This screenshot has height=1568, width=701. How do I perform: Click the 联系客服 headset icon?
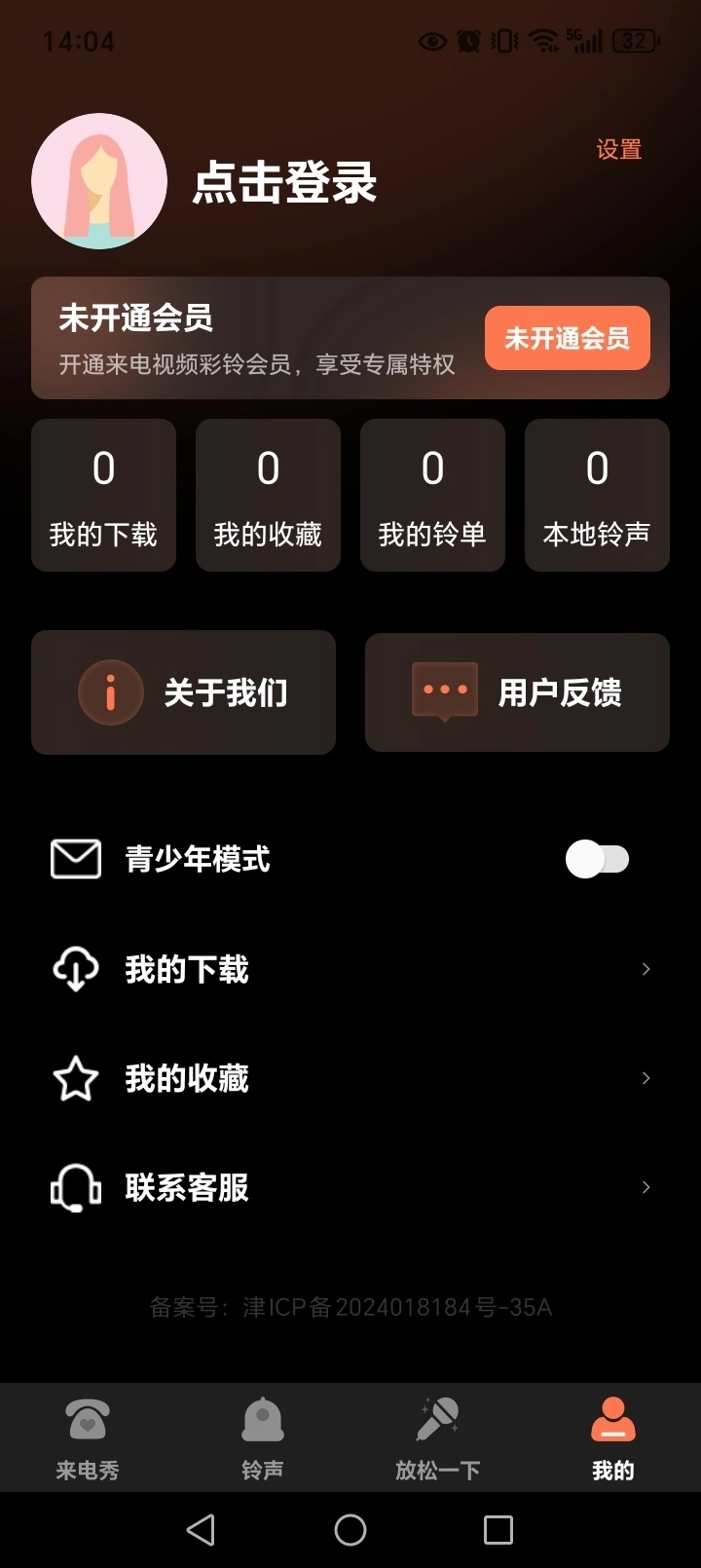click(74, 1187)
